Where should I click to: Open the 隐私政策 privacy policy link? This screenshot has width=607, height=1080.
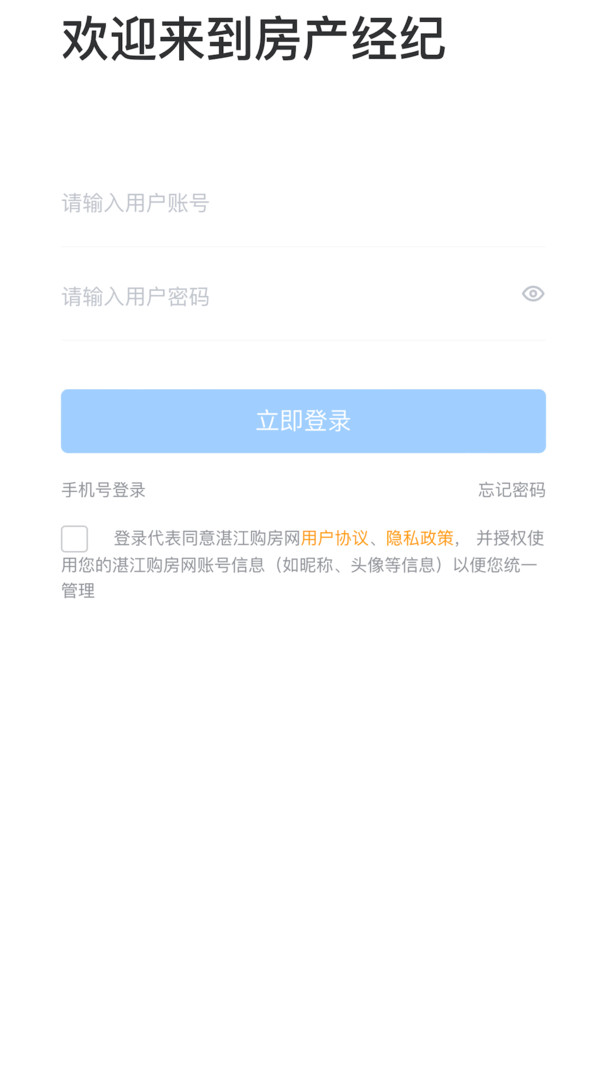tap(420, 538)
